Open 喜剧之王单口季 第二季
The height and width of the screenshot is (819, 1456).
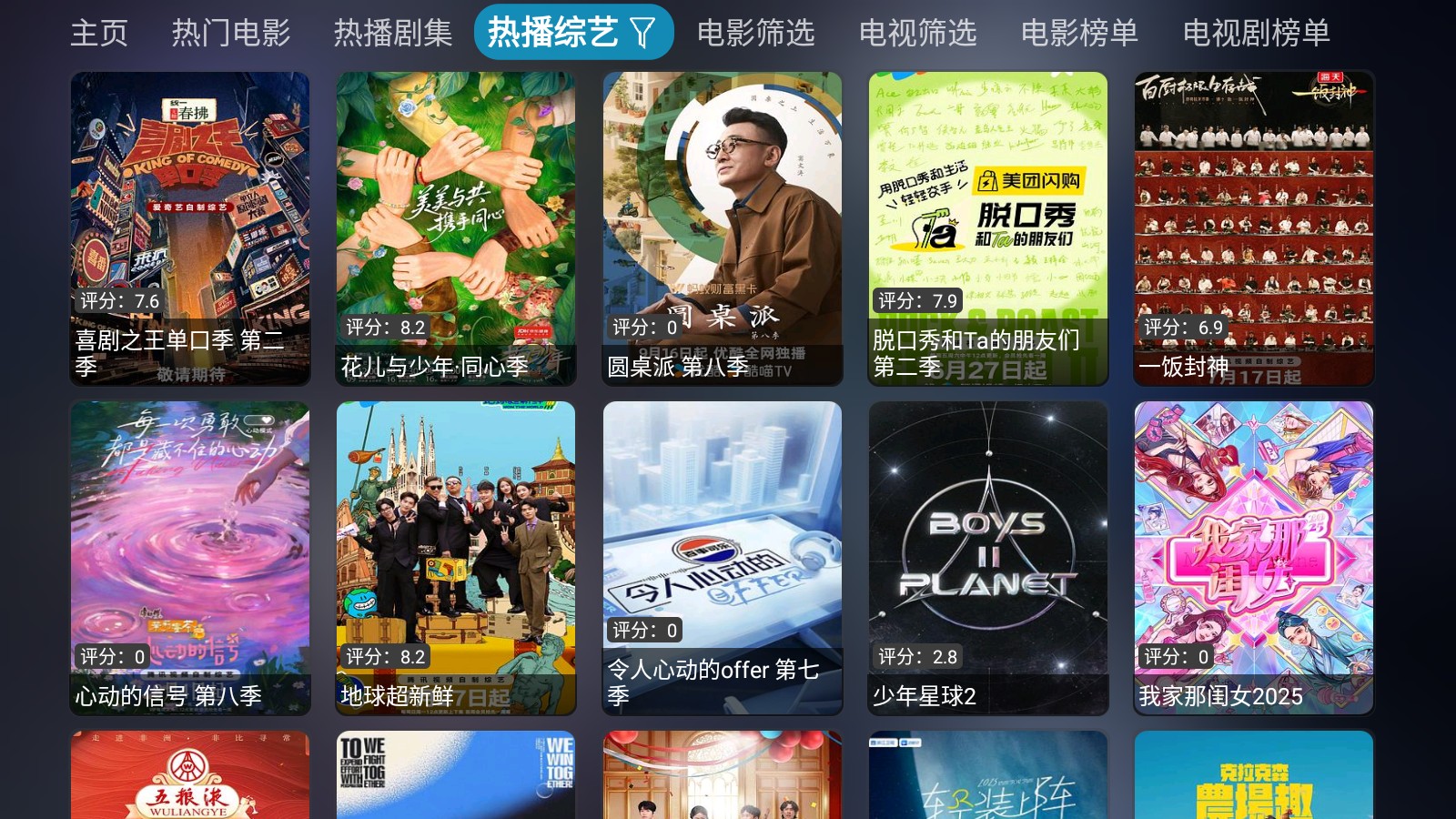[x=190, y=227]
